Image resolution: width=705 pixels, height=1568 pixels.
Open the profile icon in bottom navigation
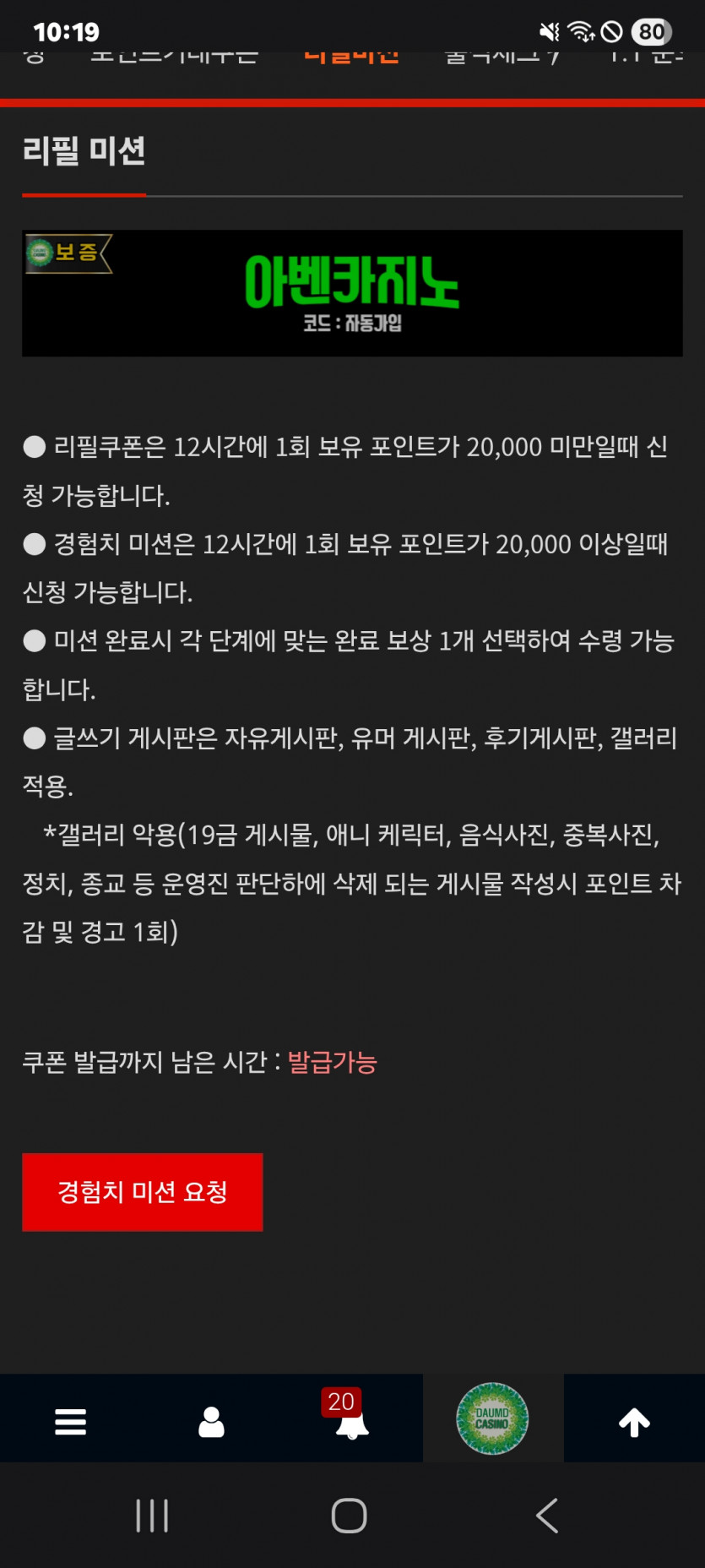click(211, 1418)
